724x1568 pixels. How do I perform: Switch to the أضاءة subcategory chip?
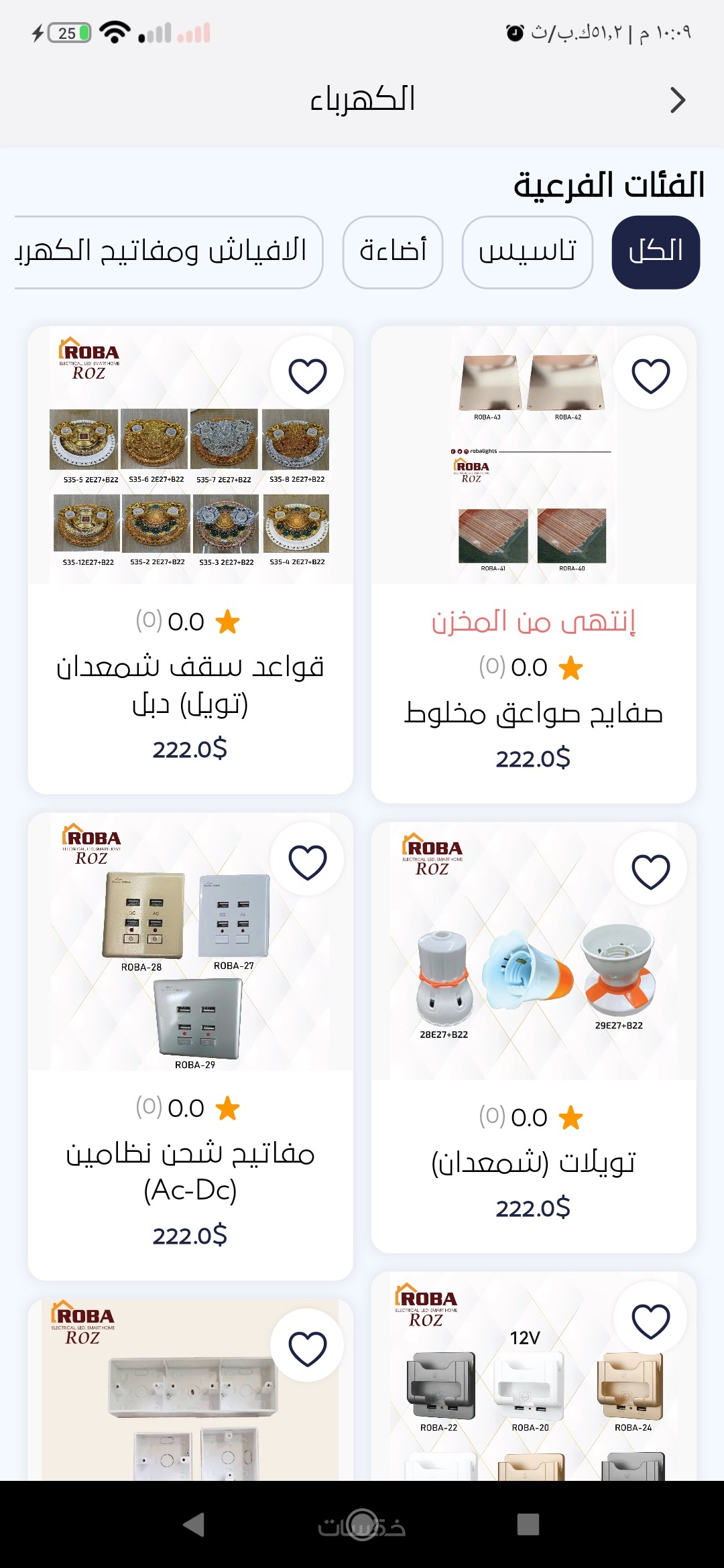point(393,252)
